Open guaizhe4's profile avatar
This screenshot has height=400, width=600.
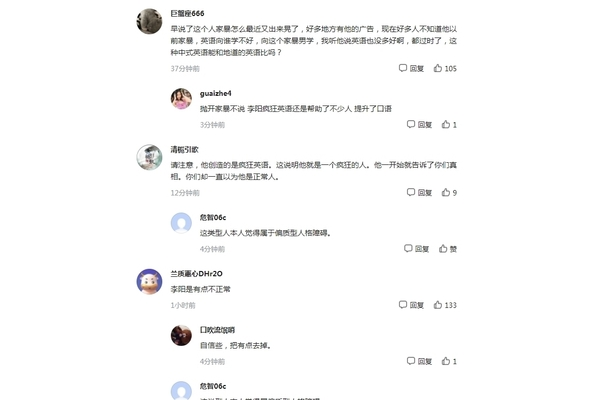click(x=181, y=99)
